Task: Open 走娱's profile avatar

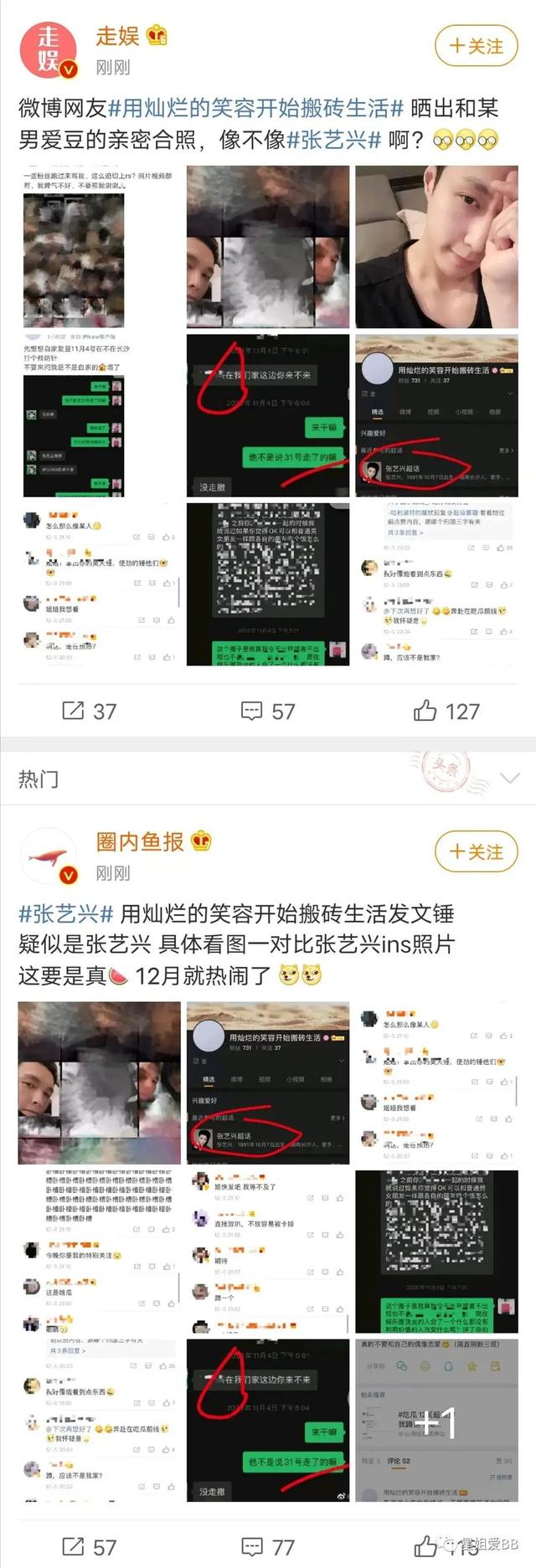Action: point(49,50)
